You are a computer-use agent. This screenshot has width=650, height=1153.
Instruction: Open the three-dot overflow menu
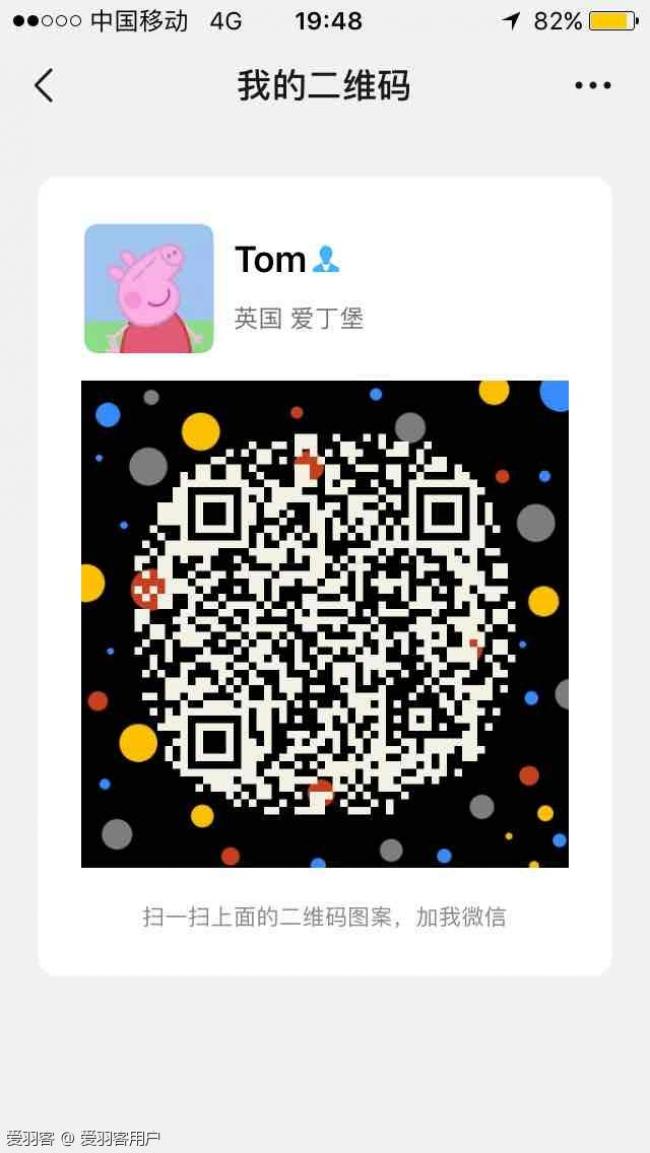(592, 86)
